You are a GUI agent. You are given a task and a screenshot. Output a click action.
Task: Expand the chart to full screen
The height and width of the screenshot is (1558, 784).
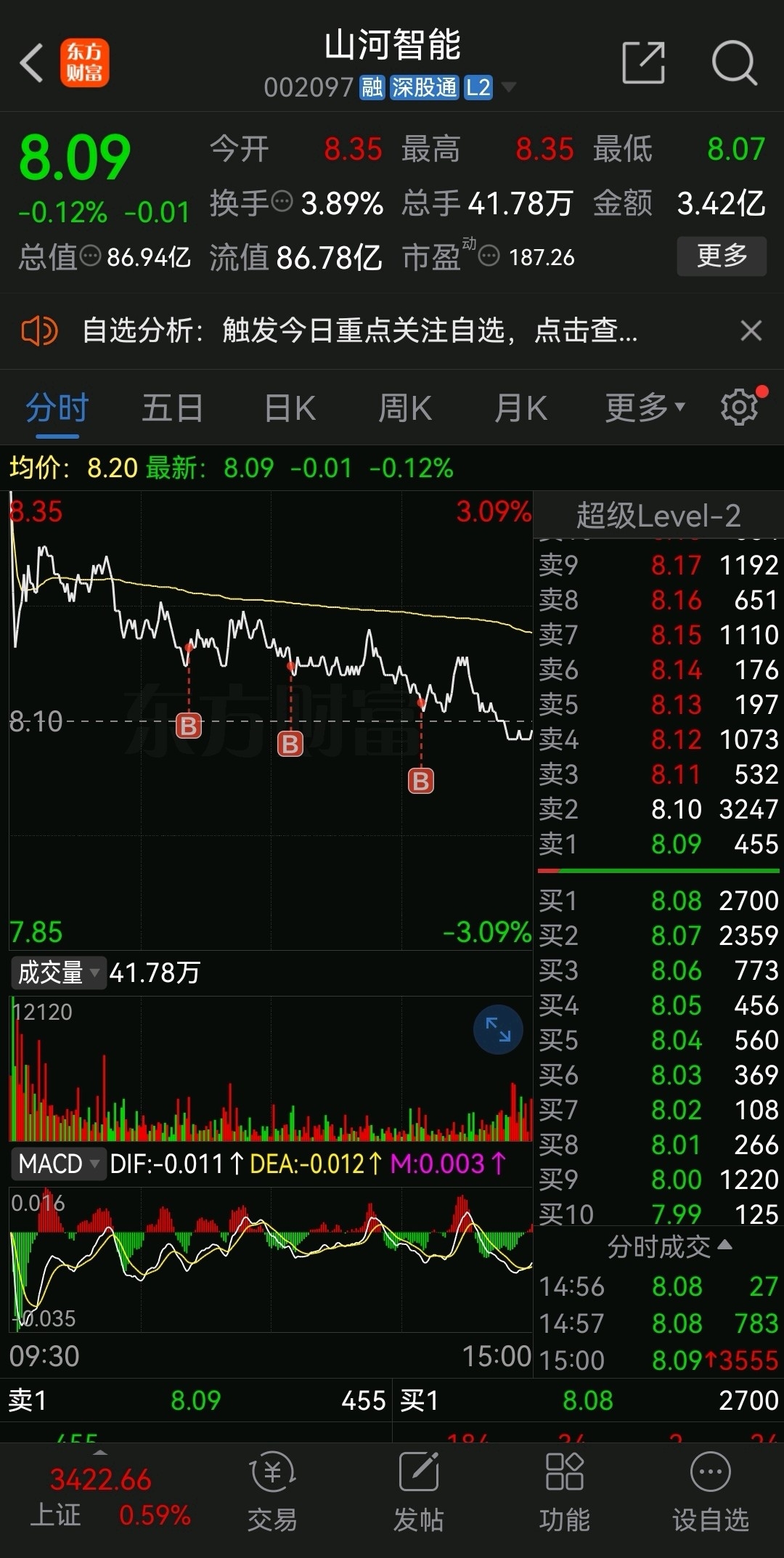(x=498, y=1029)
